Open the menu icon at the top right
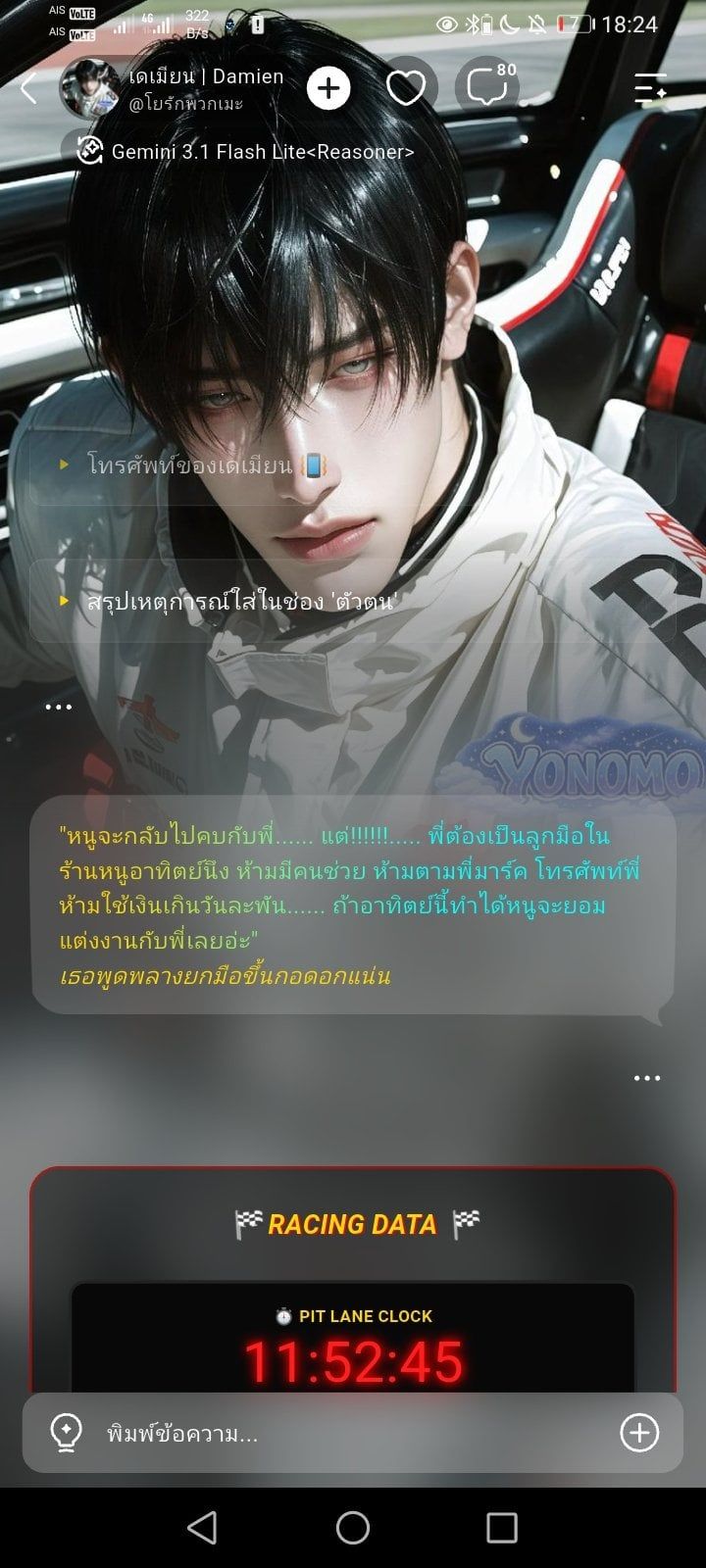706x1568 pixels. coord(650,89)
